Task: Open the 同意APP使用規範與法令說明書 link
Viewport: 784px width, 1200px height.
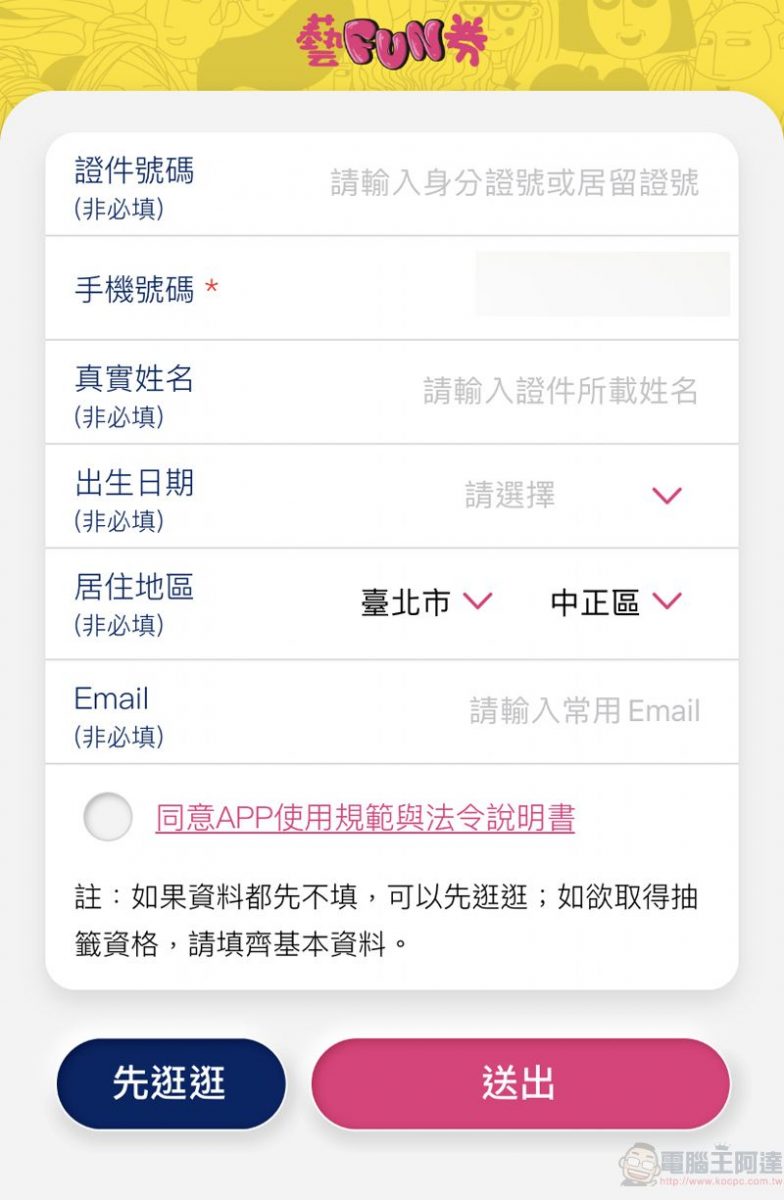Action: pos(365,818)
